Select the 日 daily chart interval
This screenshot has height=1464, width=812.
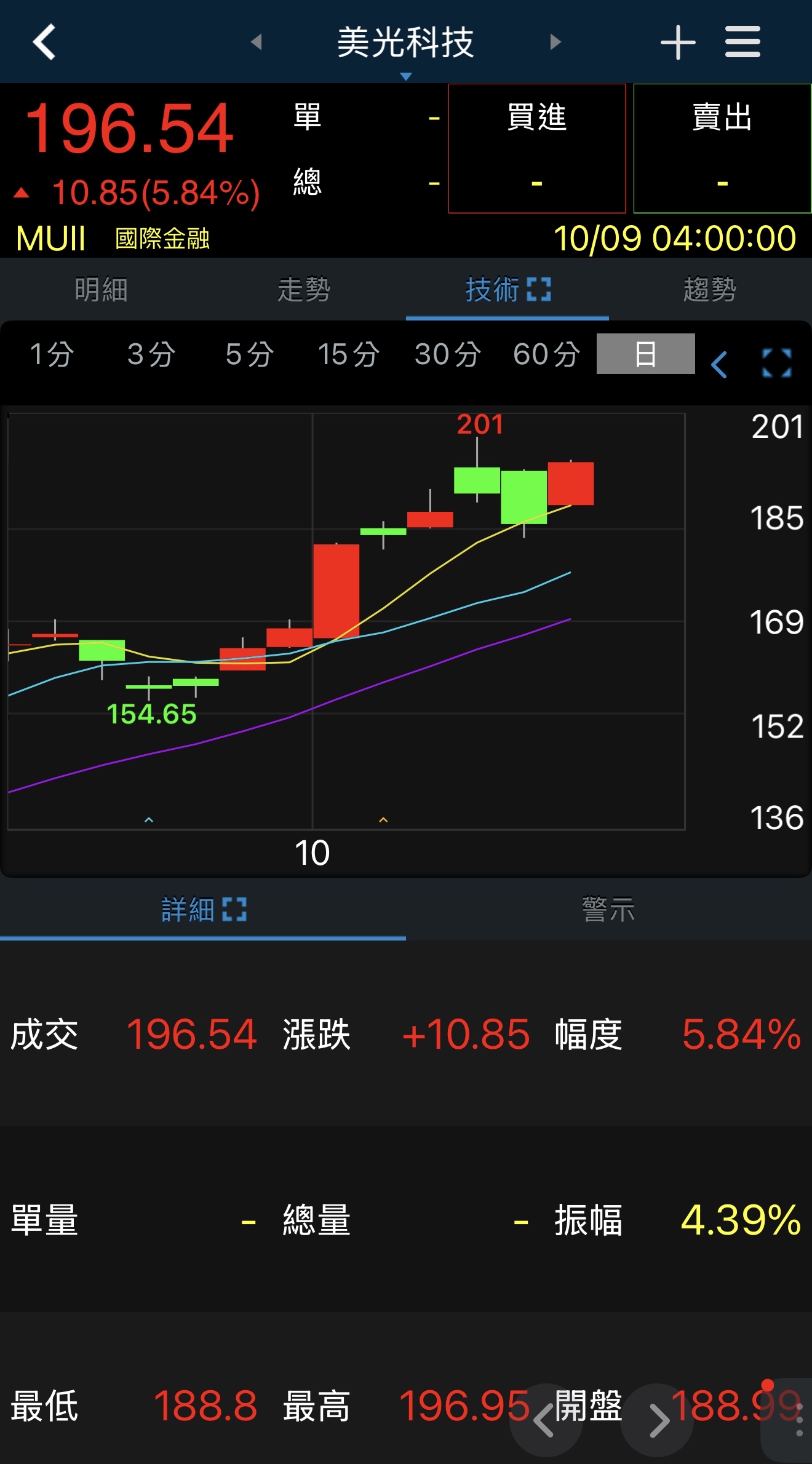[x=646, y=354]
